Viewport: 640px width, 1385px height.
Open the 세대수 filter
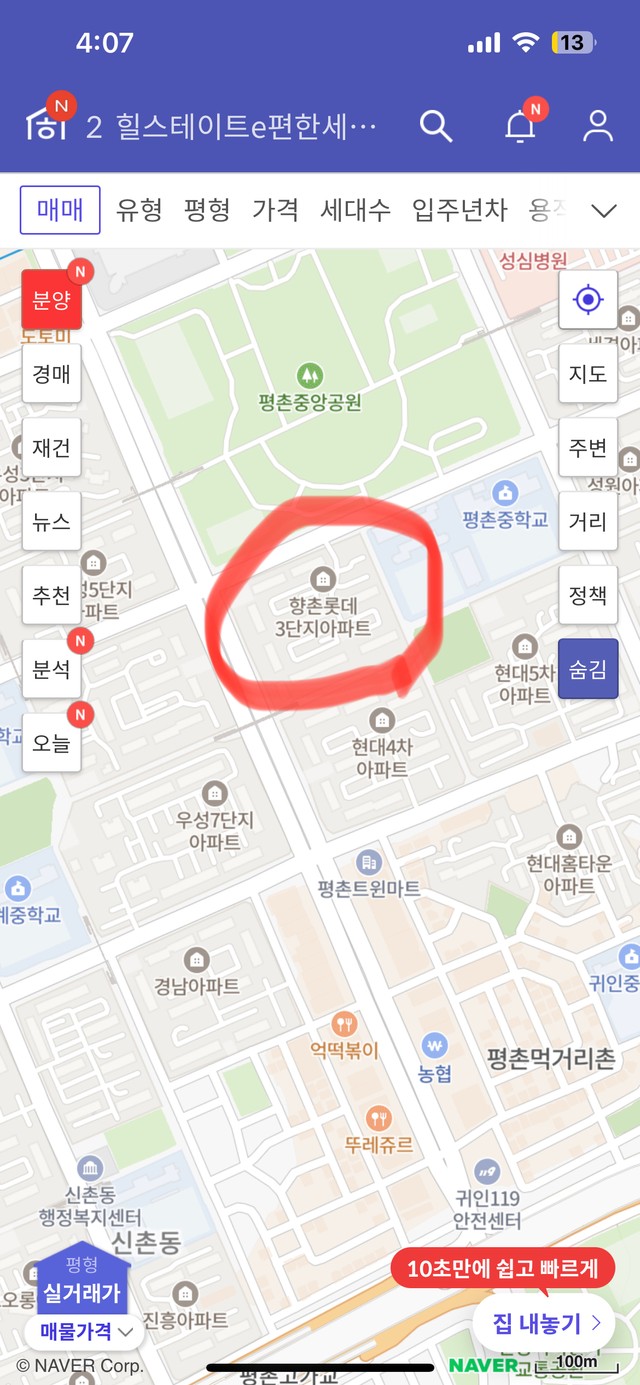click(x=355, y=210)
